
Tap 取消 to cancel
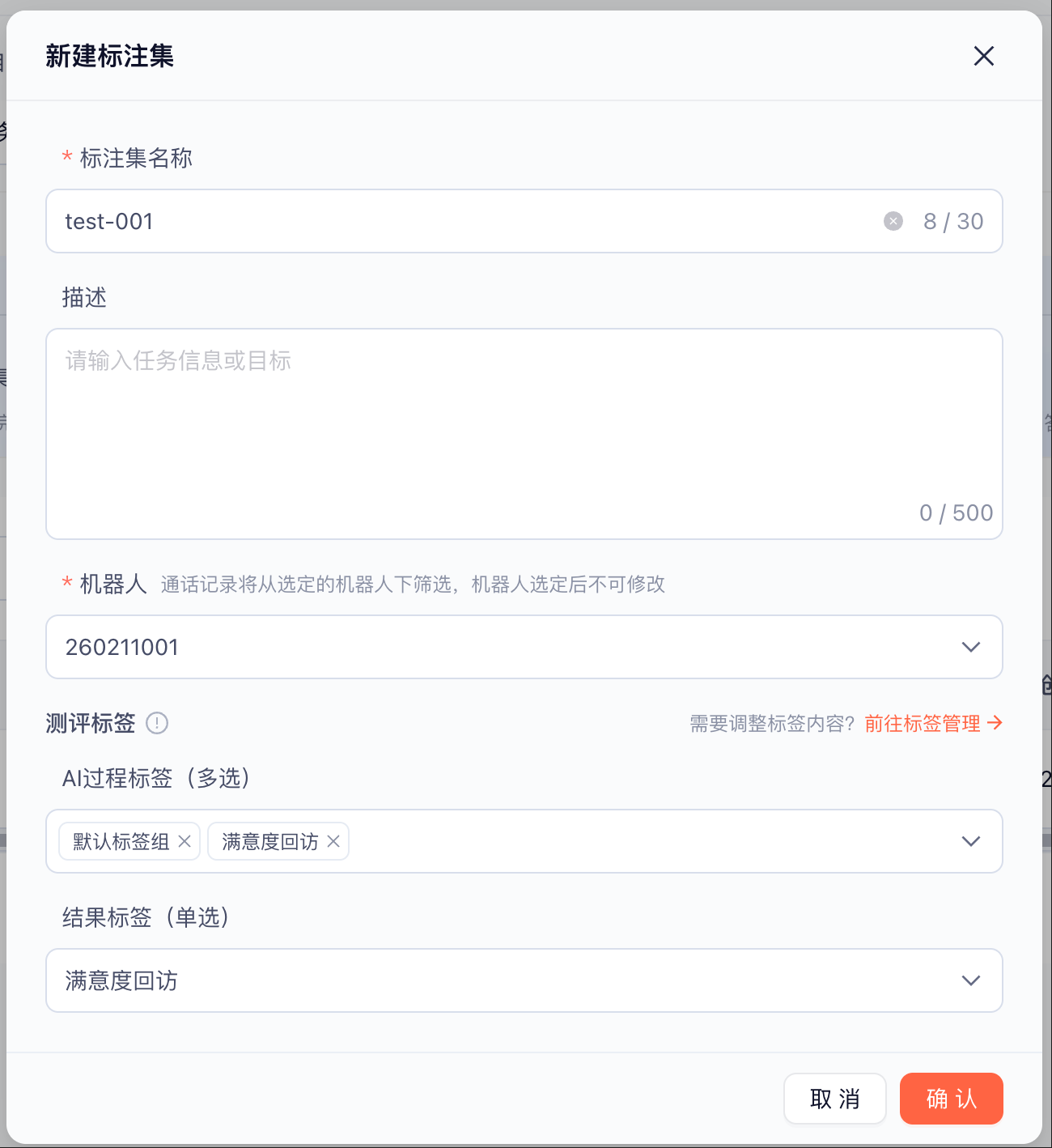pyautogui.click(x=835, y=1099)
